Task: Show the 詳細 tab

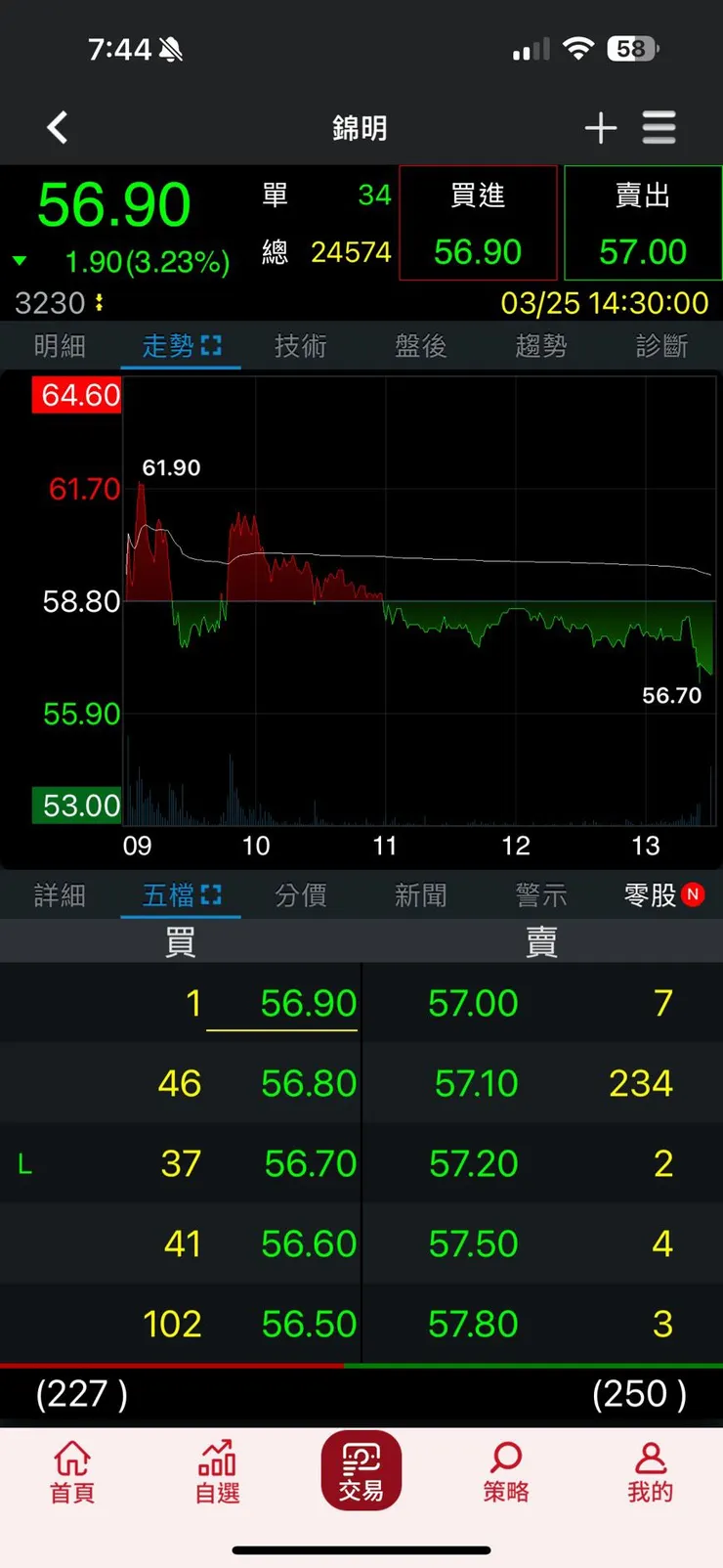Action: [x=60, y=895]
